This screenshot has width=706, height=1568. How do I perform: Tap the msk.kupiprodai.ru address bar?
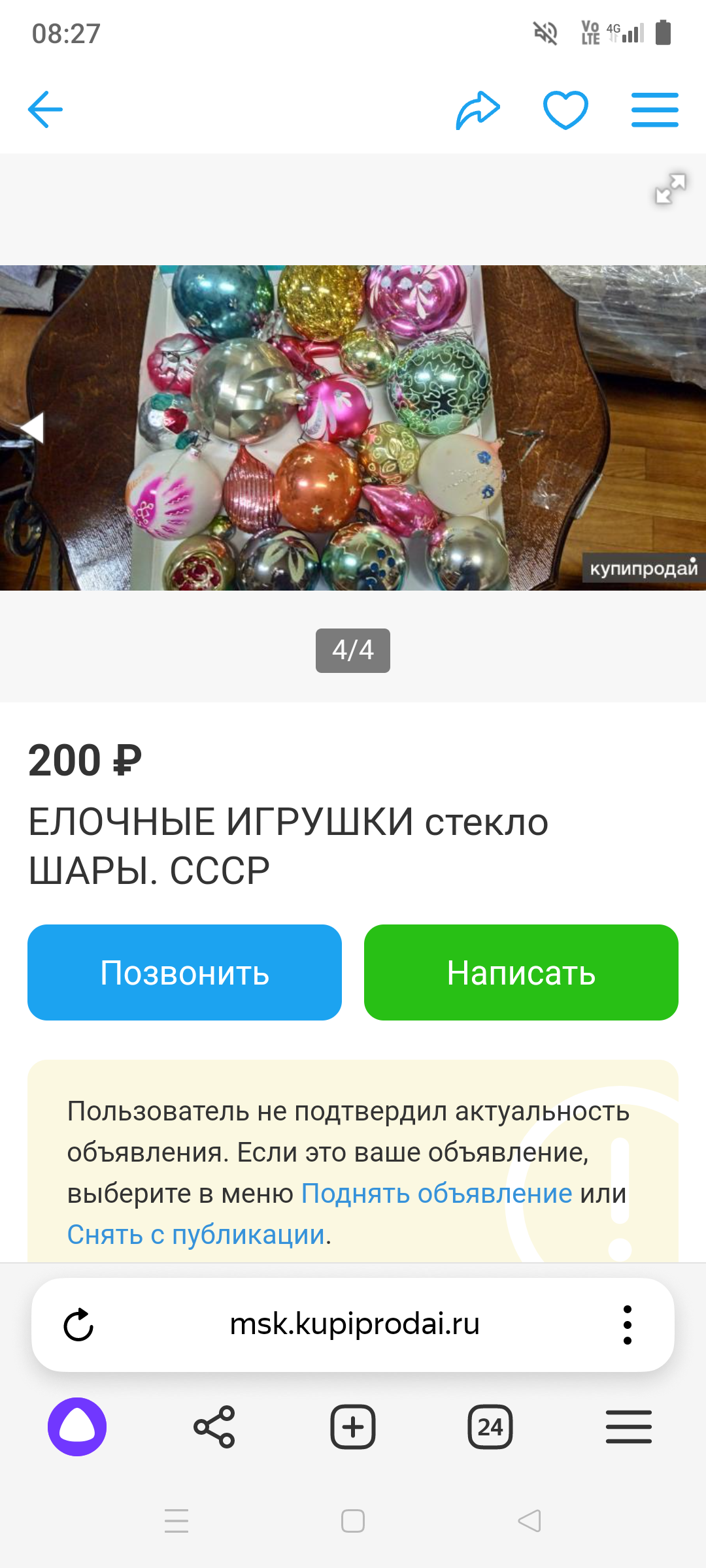(354, 1324)
